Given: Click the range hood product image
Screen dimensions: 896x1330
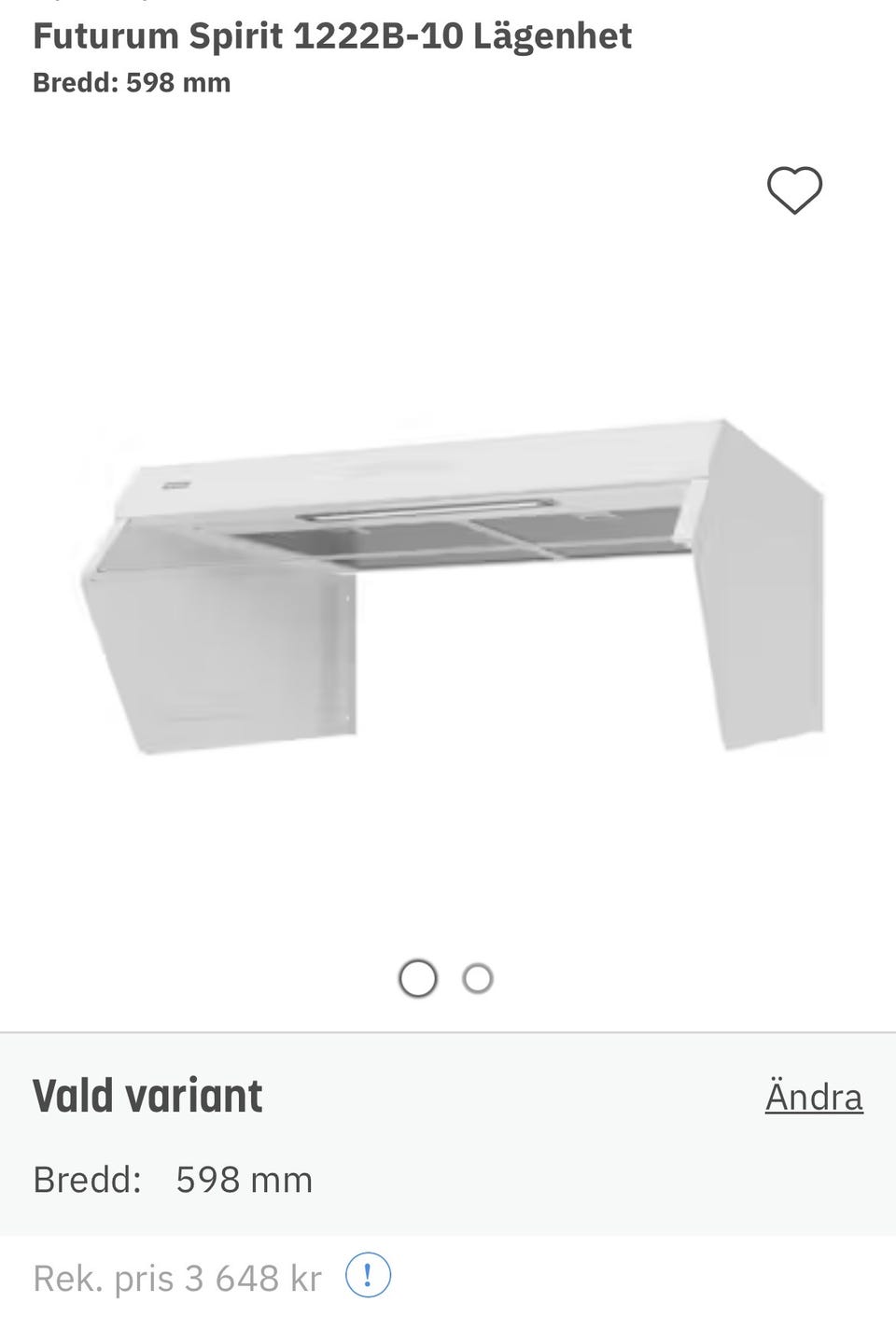Looking at the screenshot, I should 448,579.
